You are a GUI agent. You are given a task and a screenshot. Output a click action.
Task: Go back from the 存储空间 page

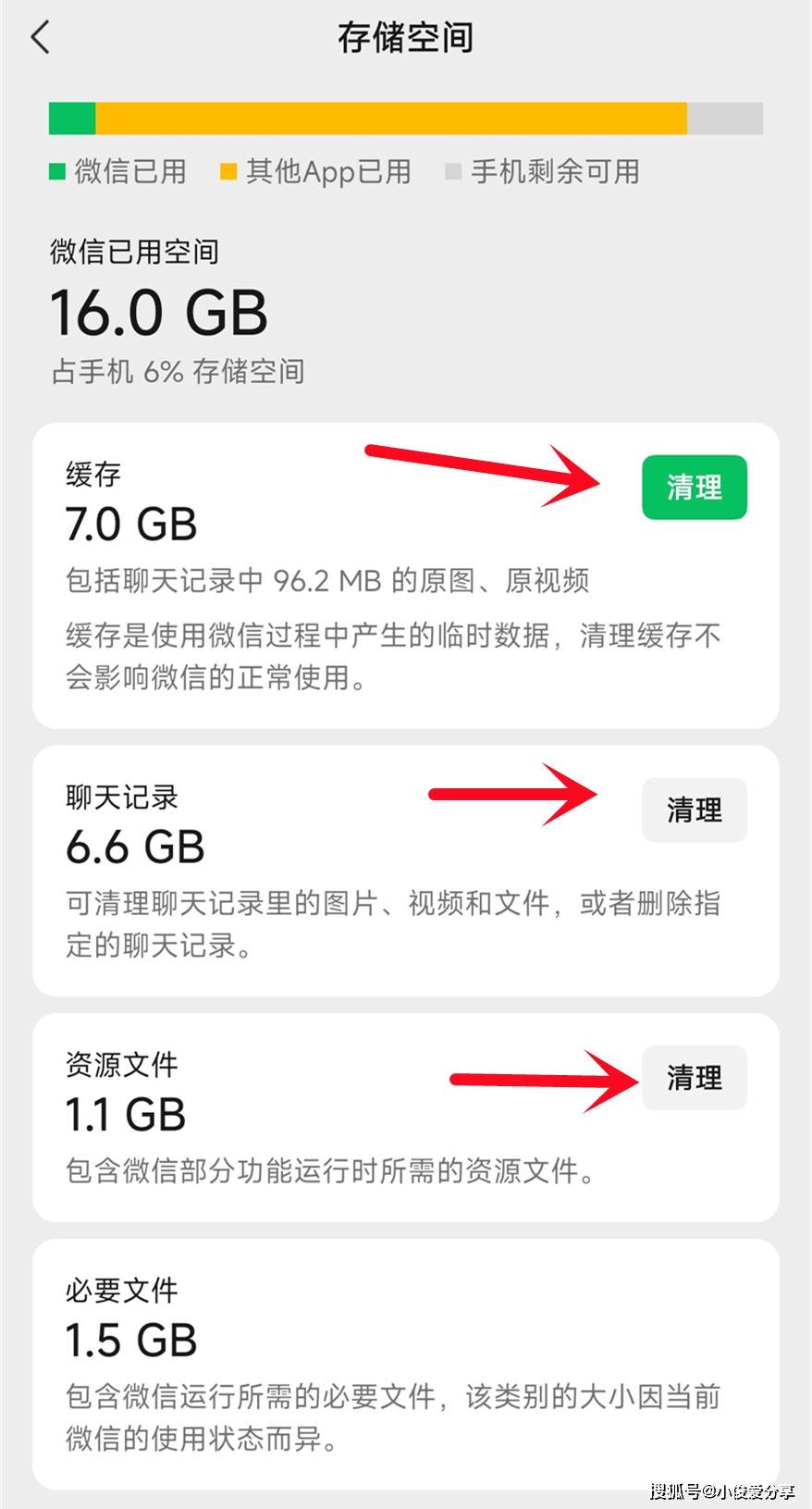coord(41,38)
